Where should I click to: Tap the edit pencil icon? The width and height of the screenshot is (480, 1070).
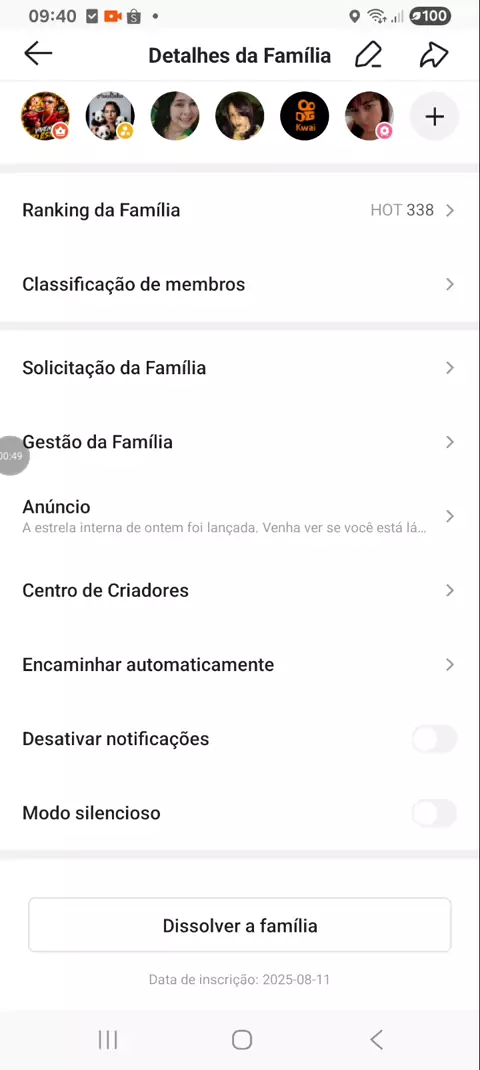[x=368, y=55]
